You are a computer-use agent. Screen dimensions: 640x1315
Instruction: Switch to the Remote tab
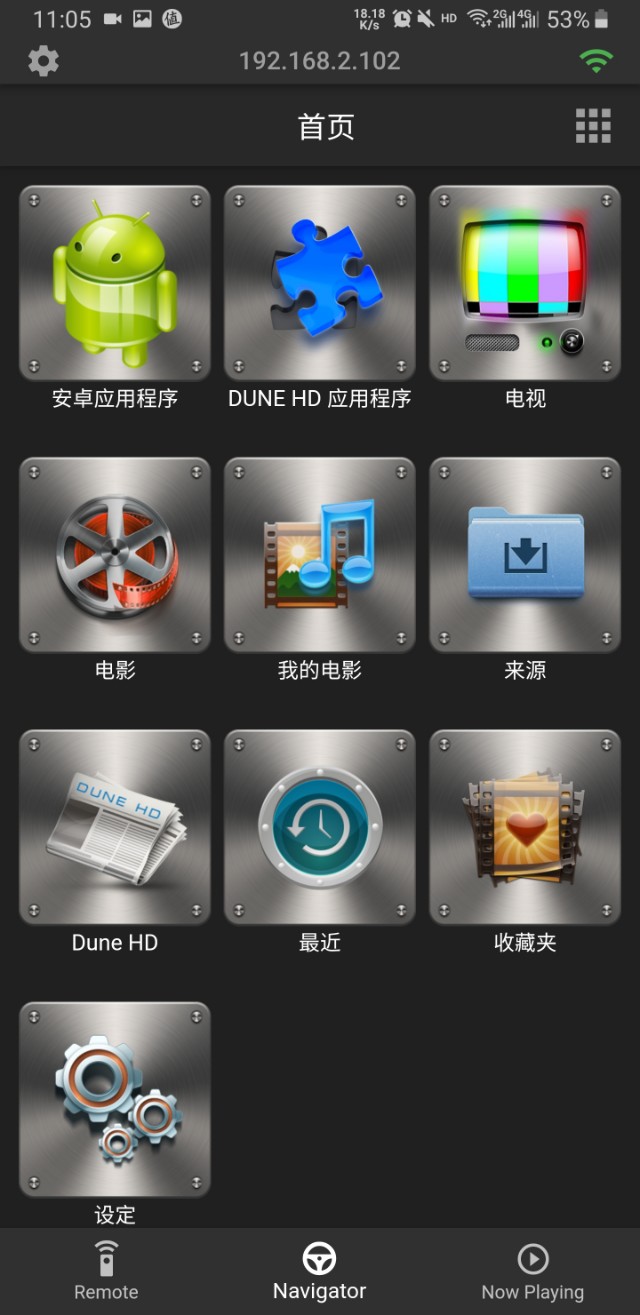point(106,1271)
